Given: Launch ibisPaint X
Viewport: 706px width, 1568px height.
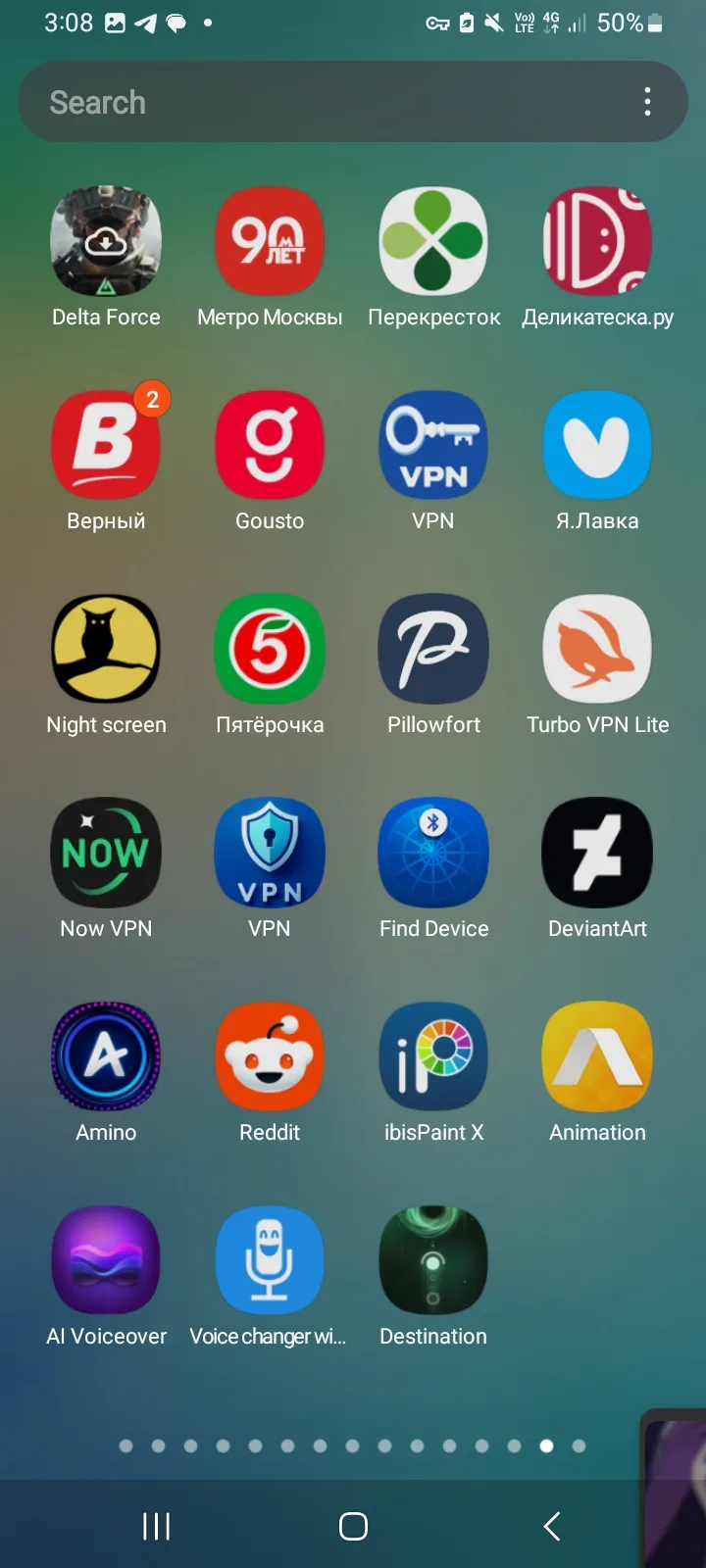Looking at the screenshot, I should [x=433, y=1056].
